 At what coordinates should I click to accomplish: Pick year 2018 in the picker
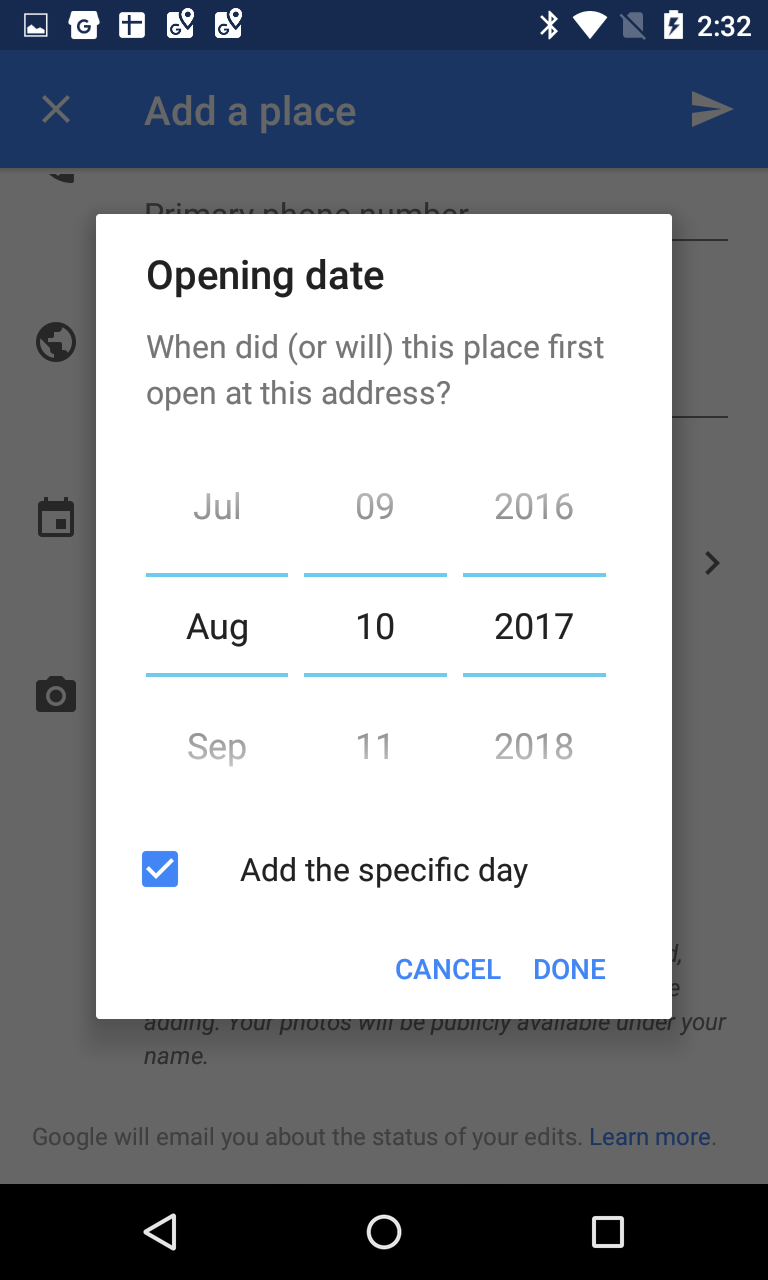point(534,747)
